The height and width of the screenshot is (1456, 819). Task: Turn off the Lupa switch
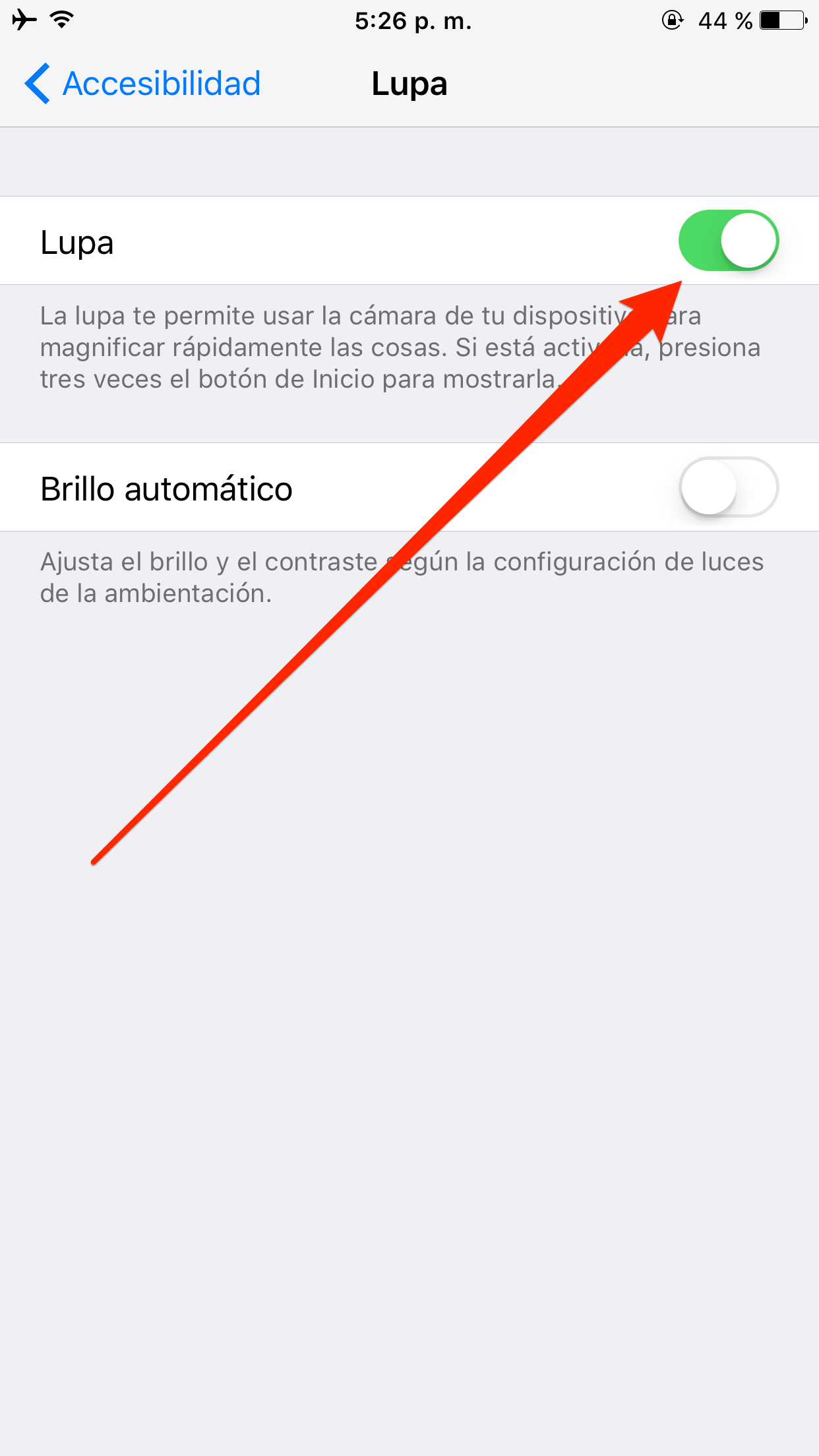(728, 241)
